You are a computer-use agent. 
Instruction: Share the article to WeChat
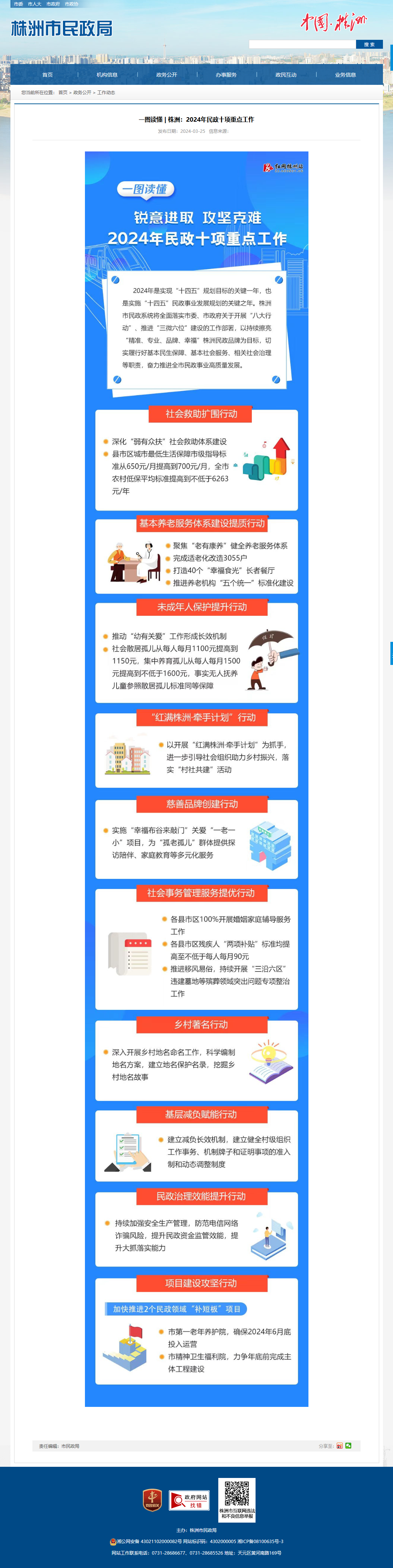349,1446
